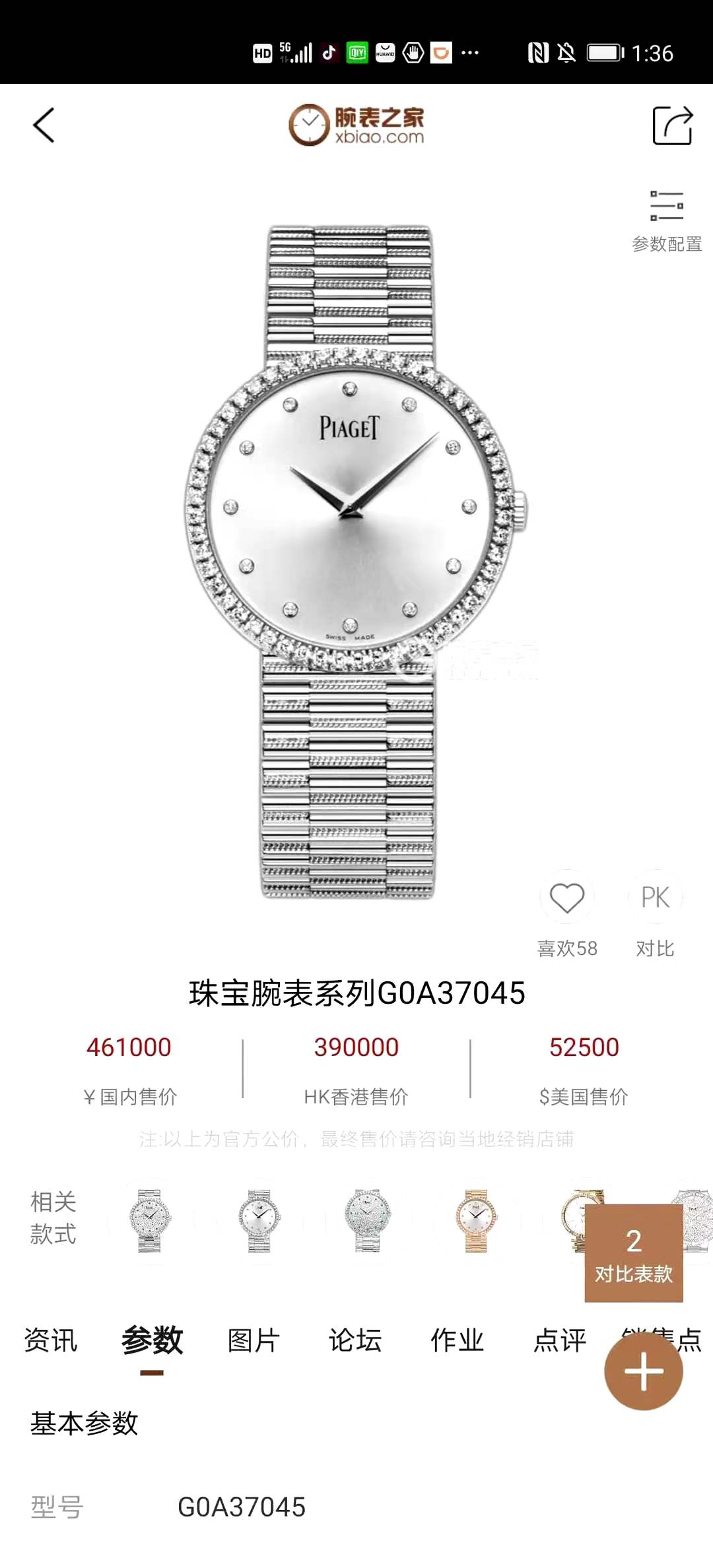The width and height of the screenshot is (713, 1568).
Task: Open the rose gold related watch
Action: coord(475,1220)
